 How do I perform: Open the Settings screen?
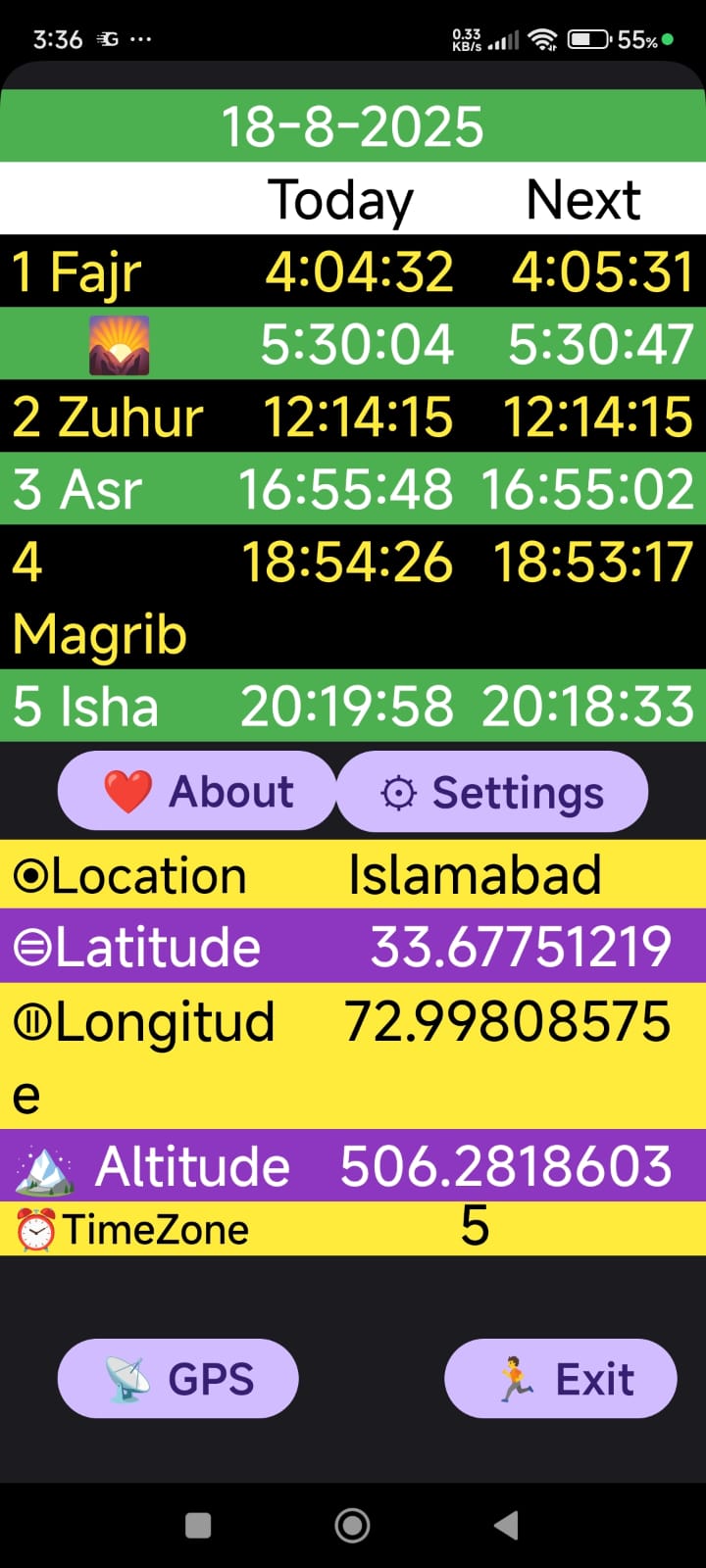tap(492, 792)
